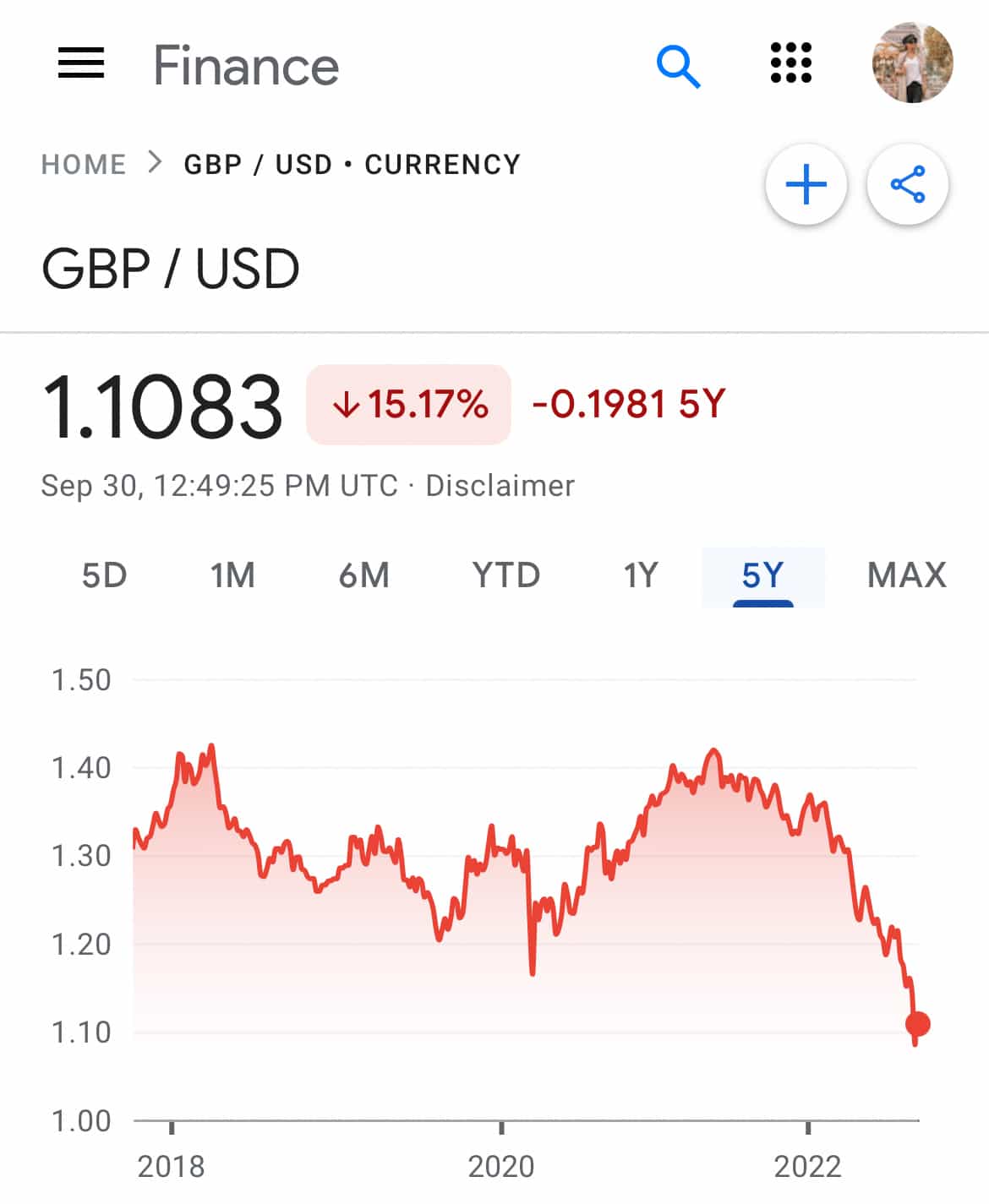Show the MAX chart range
Screen dimensions: 989x1204
906,575
